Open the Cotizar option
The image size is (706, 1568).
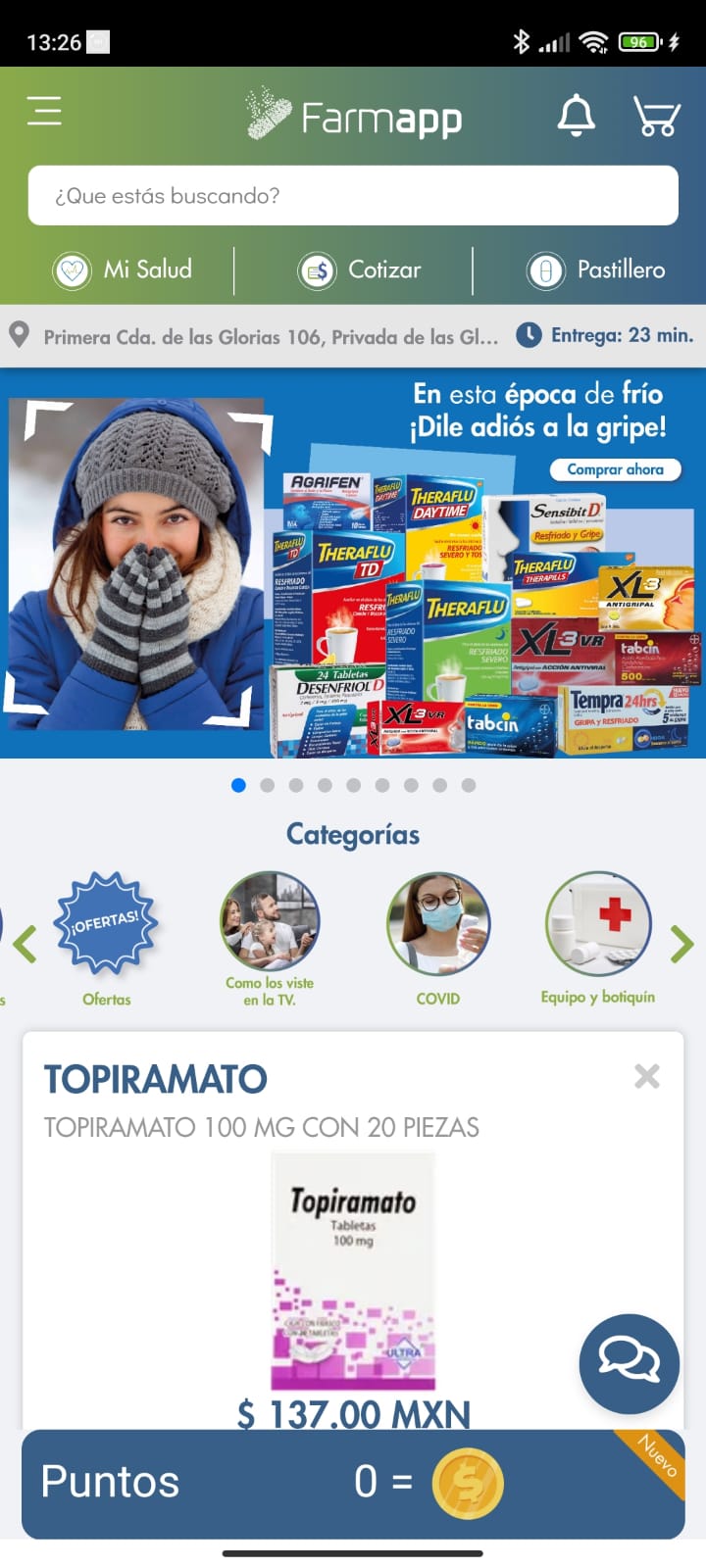click(360, 269)
